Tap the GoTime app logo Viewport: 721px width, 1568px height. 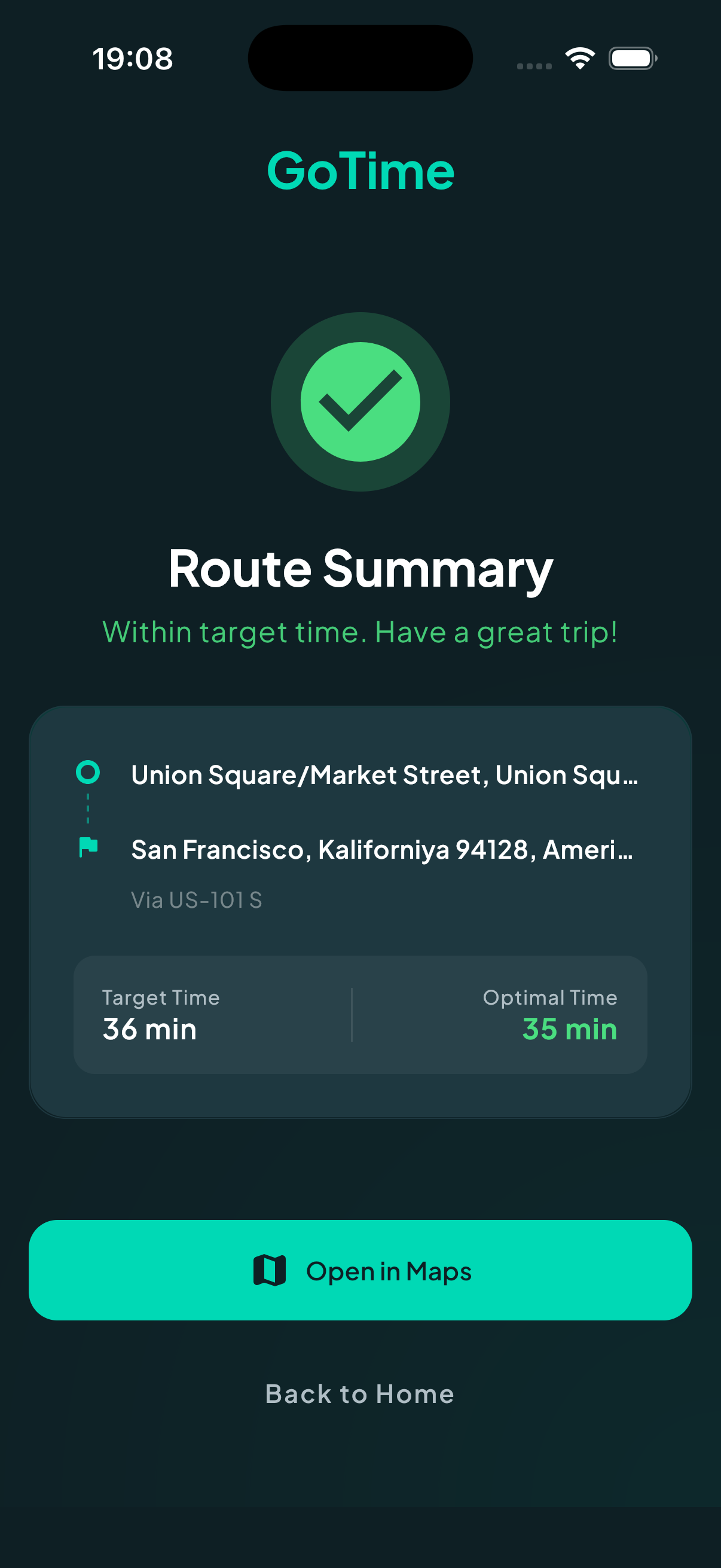(360, 172)
